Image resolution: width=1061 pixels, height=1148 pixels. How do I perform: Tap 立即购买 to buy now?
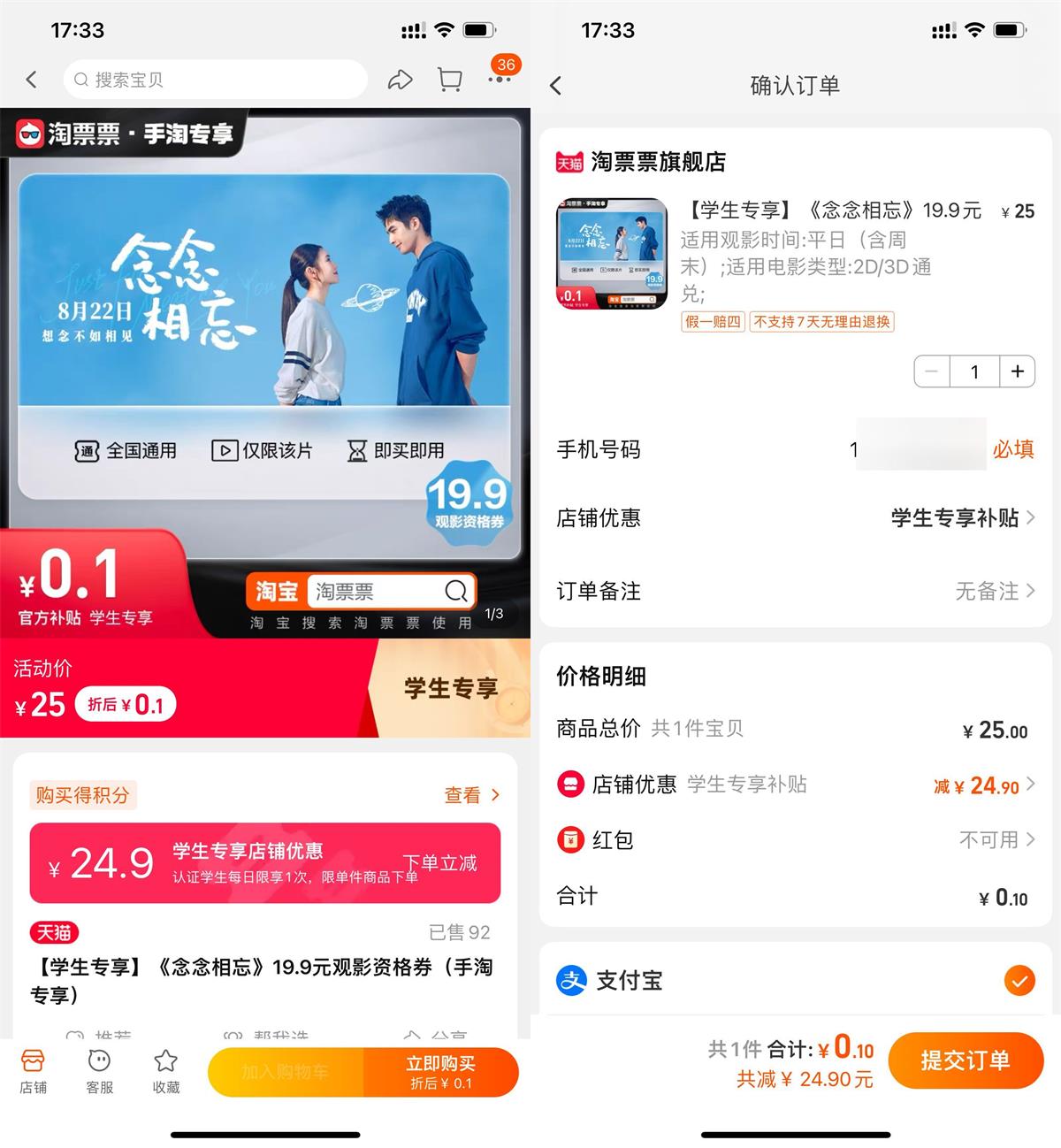coord(440,1072)
